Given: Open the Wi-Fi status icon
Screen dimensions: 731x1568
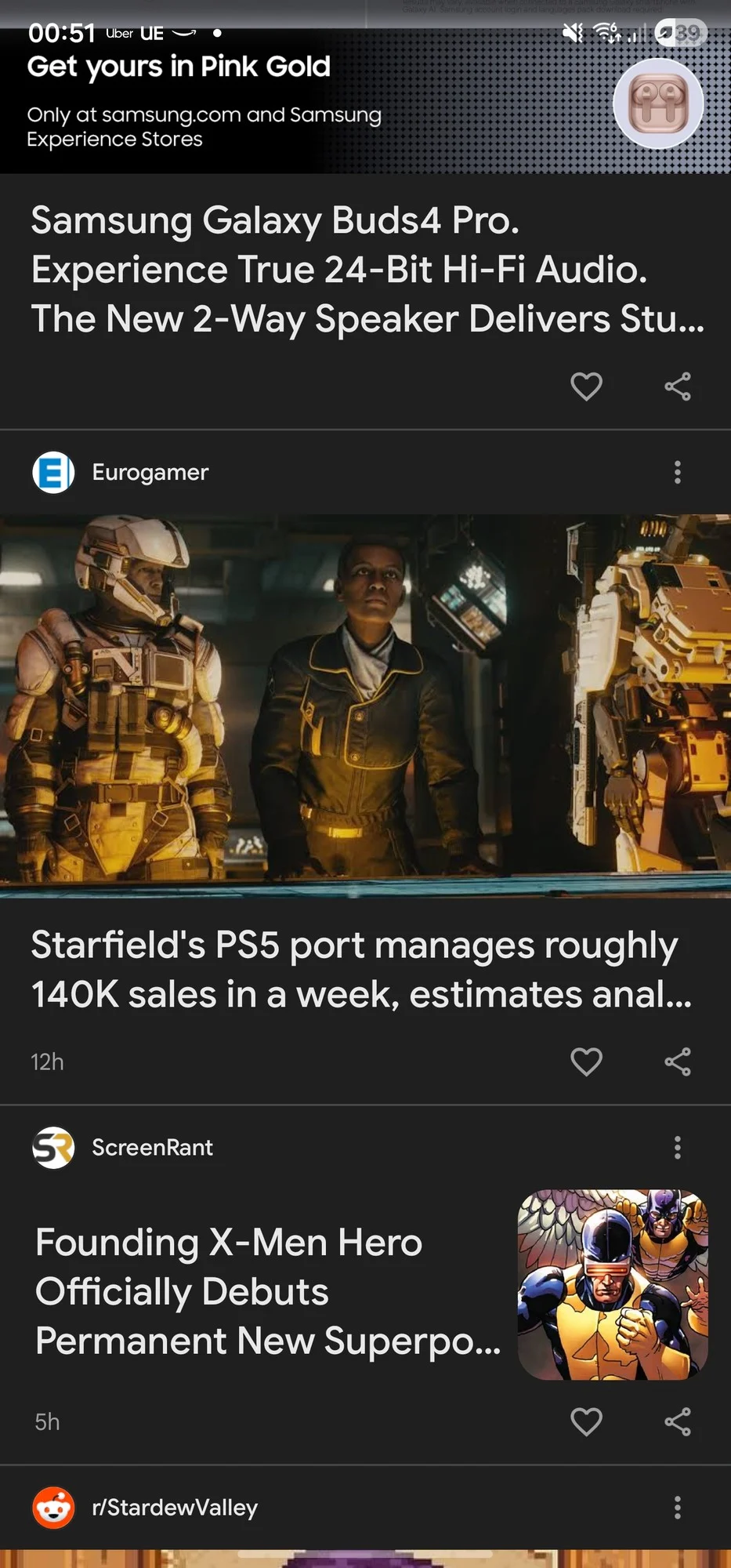Looking at the screenshot, I should click(604, 33).
